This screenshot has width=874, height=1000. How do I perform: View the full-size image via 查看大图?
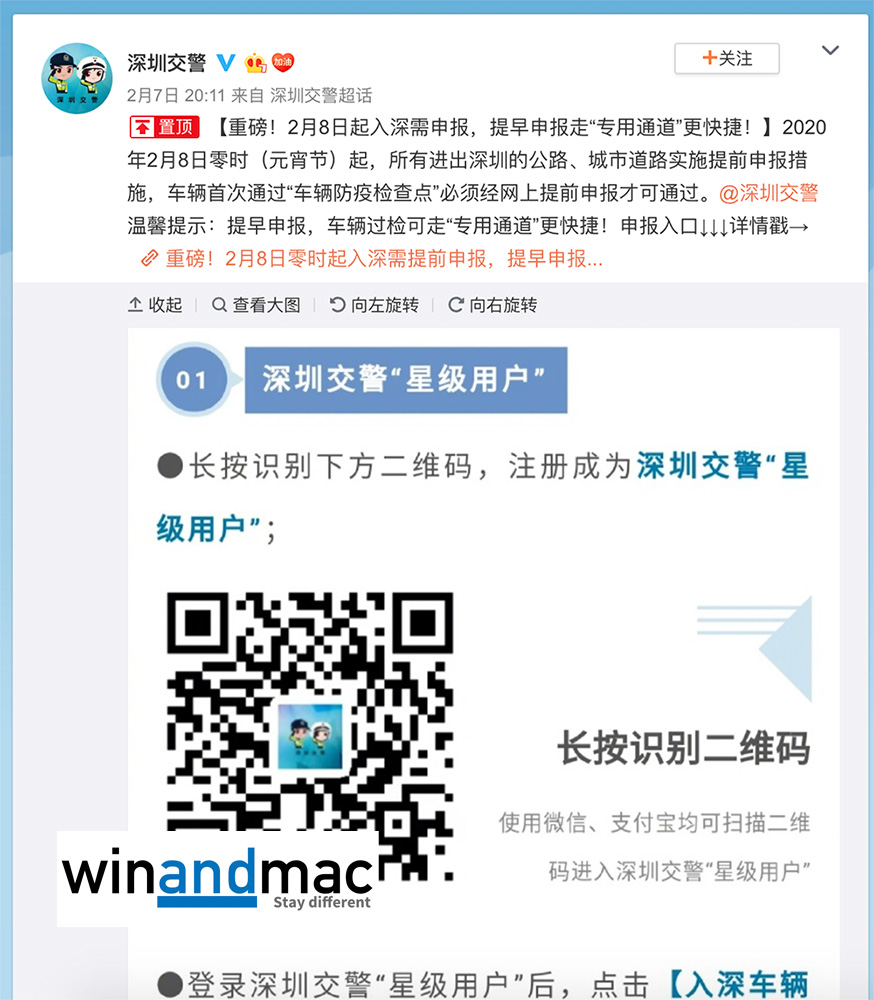click(256, 305)
